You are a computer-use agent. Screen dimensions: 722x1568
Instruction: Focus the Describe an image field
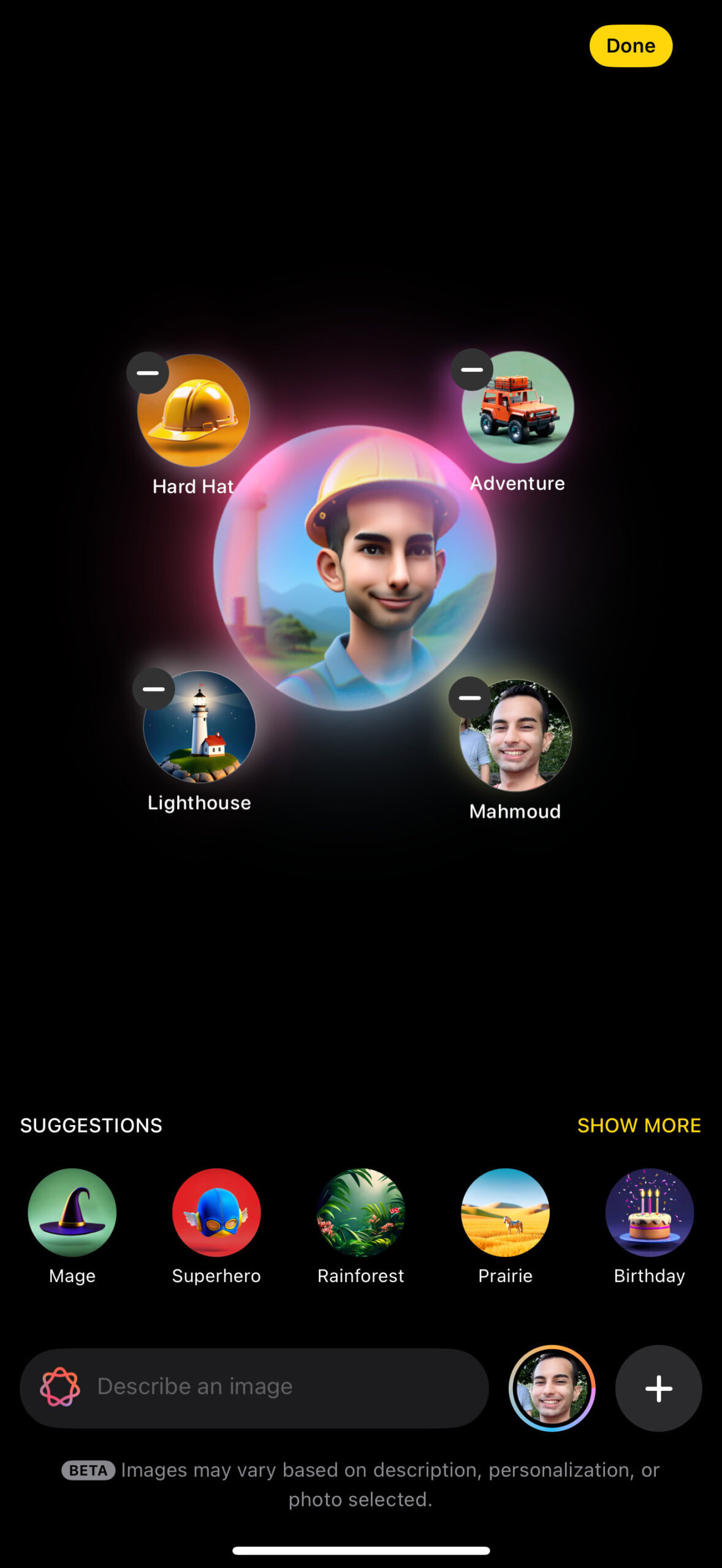(276, 1387)
